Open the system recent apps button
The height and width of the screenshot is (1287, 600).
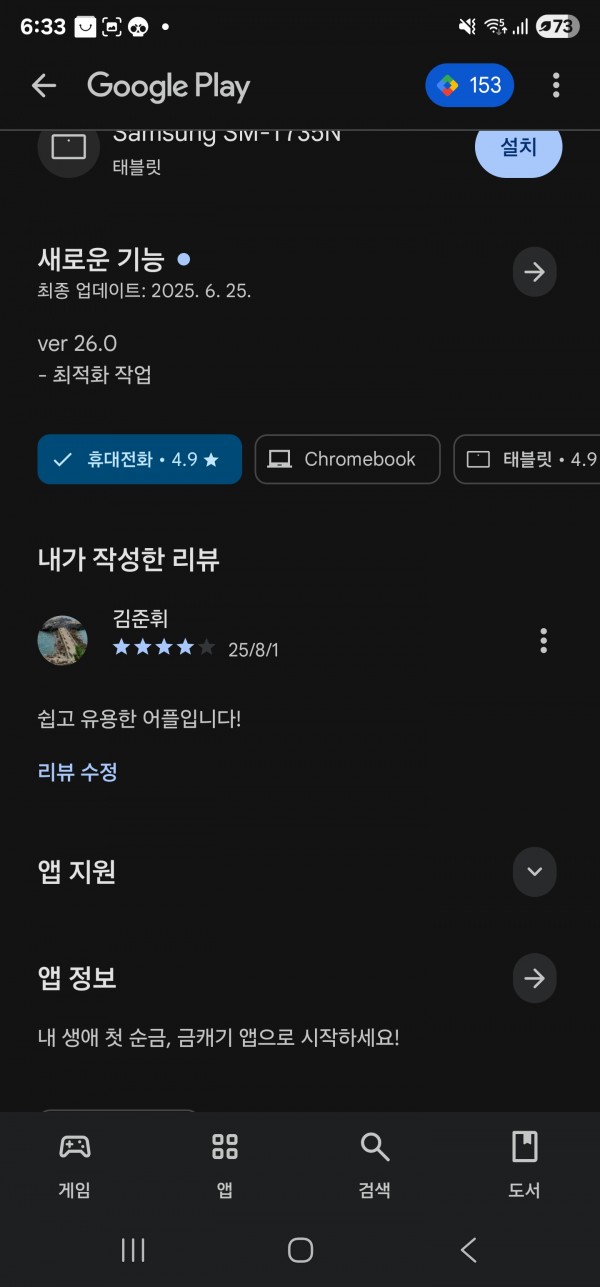pos(133,1250)
